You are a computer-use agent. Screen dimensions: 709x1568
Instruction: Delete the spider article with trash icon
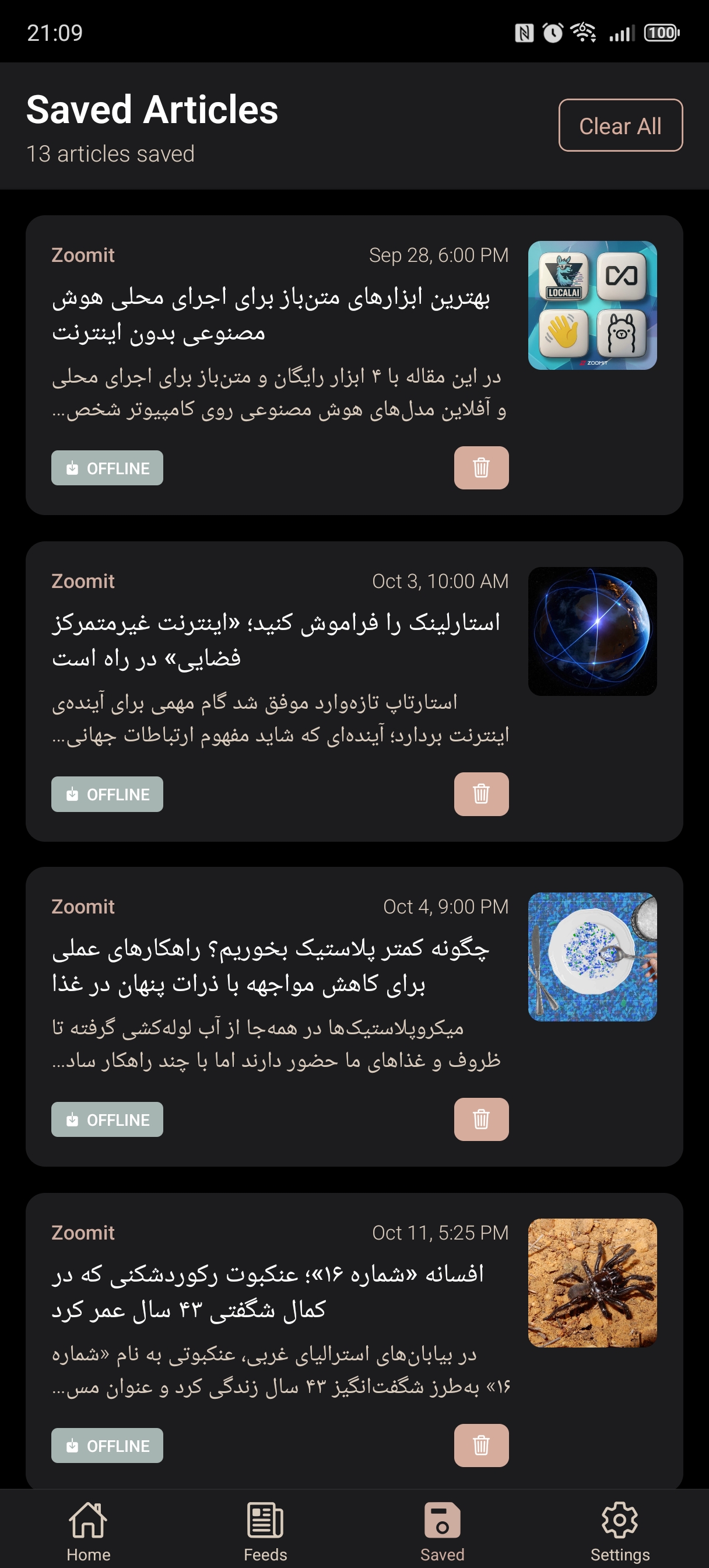point(481,1445)
